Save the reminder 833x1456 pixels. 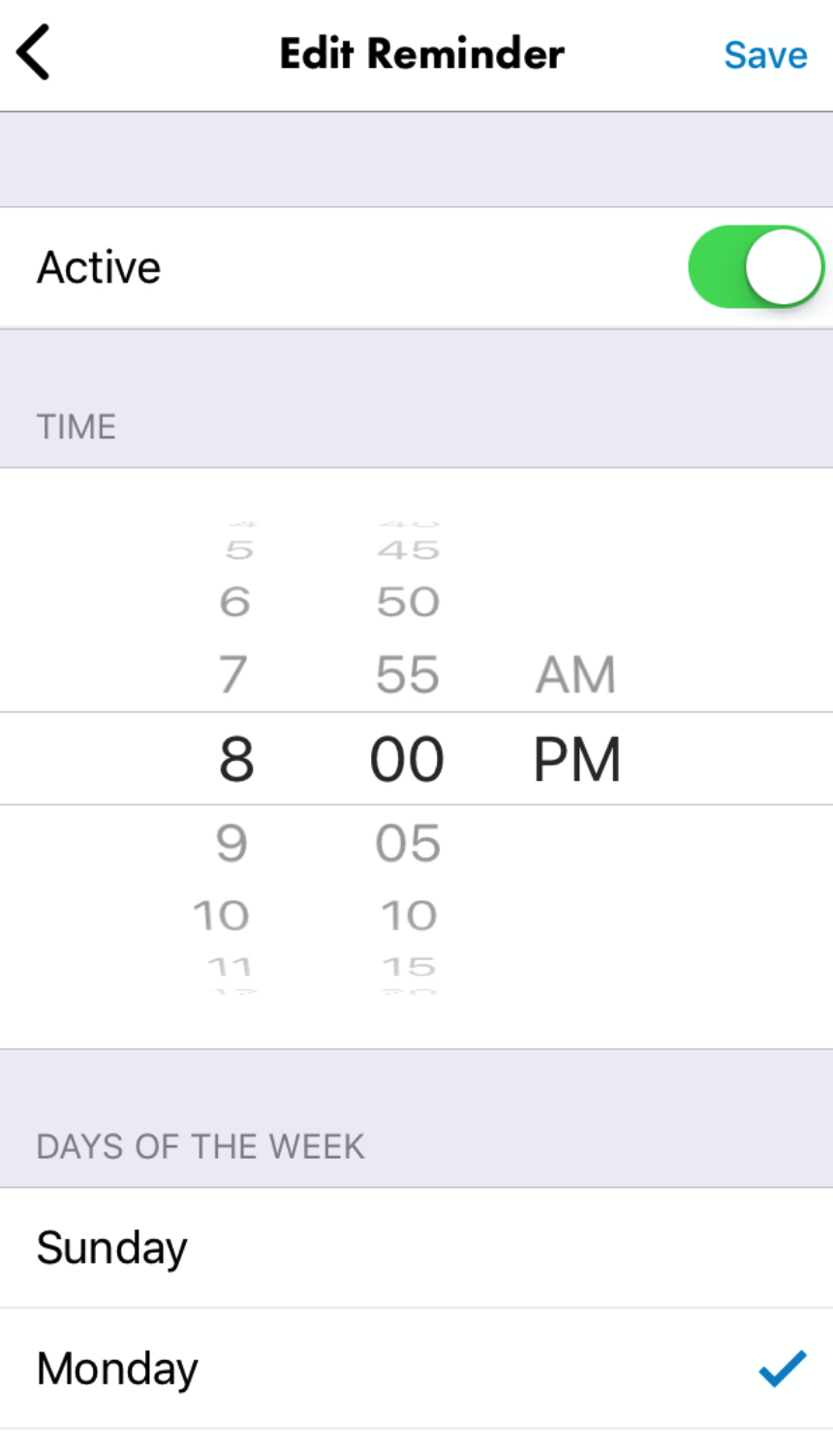(x=765, y=55)
